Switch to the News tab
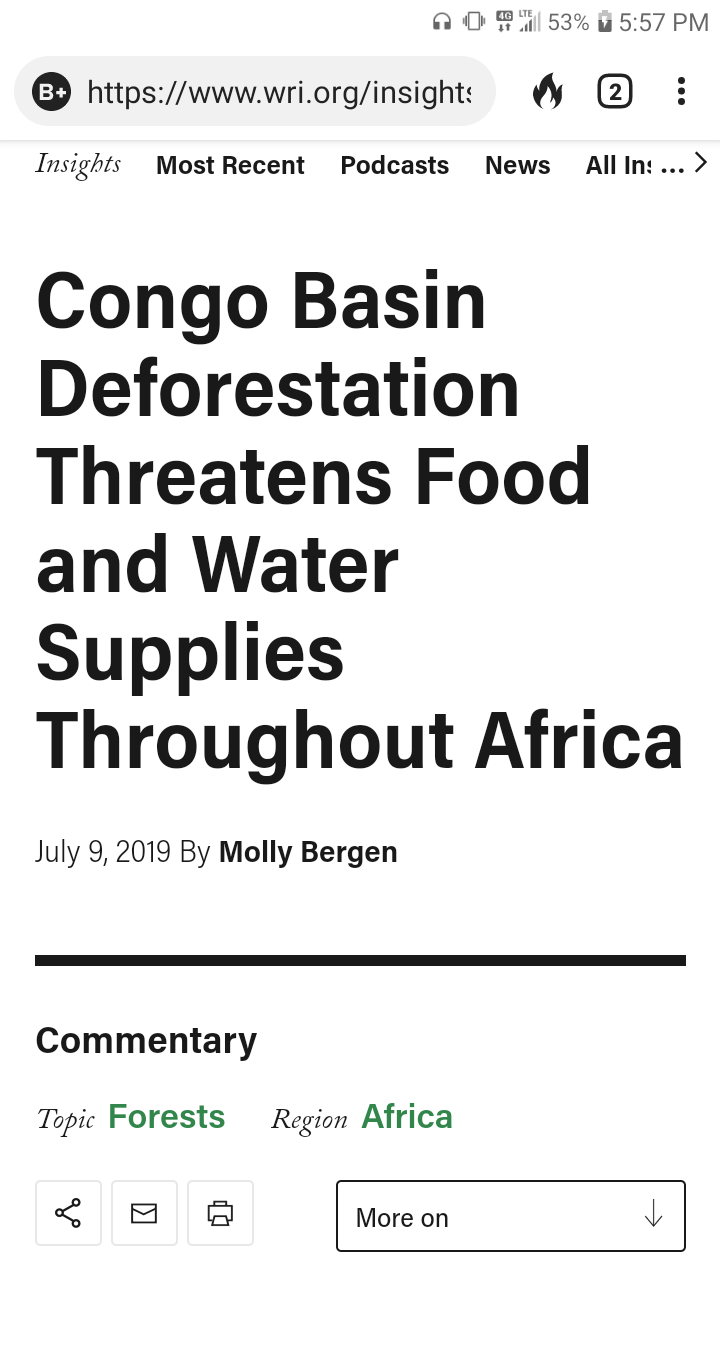720x1356 pixels. pos(518,165)
